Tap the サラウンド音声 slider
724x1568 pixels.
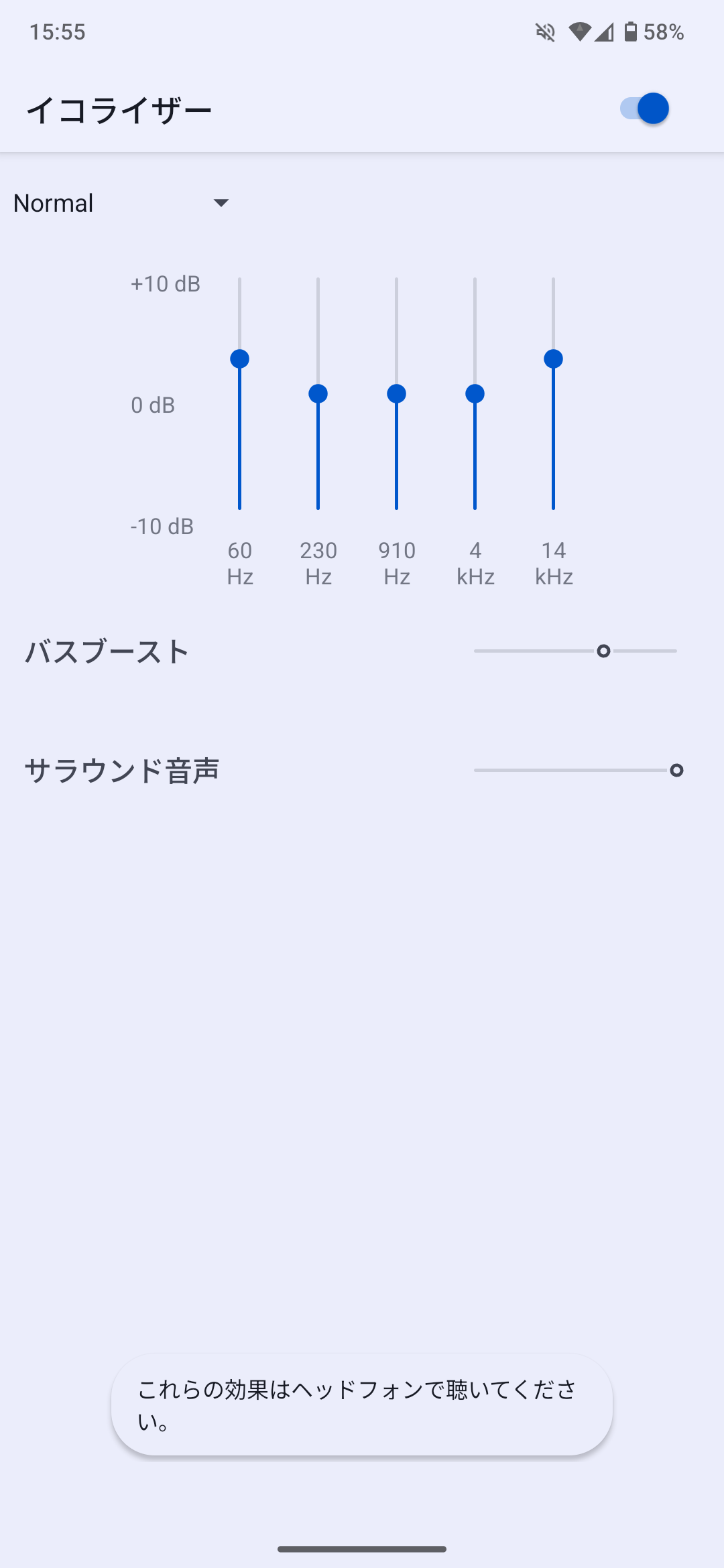pyautogui.click(x=575, y=770)
